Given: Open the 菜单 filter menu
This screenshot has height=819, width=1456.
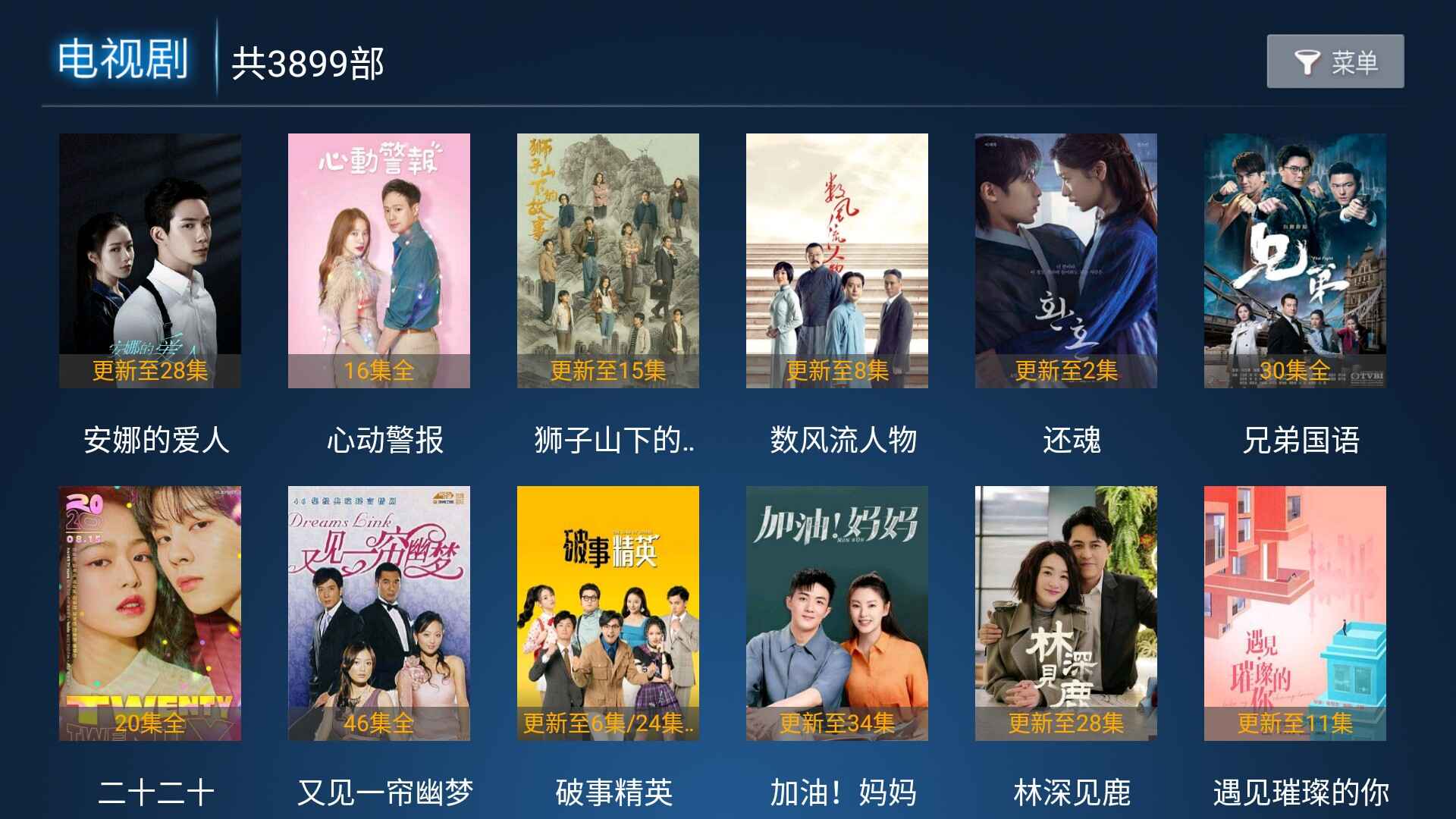Looking at the screenshot, I should (1335, 61).
